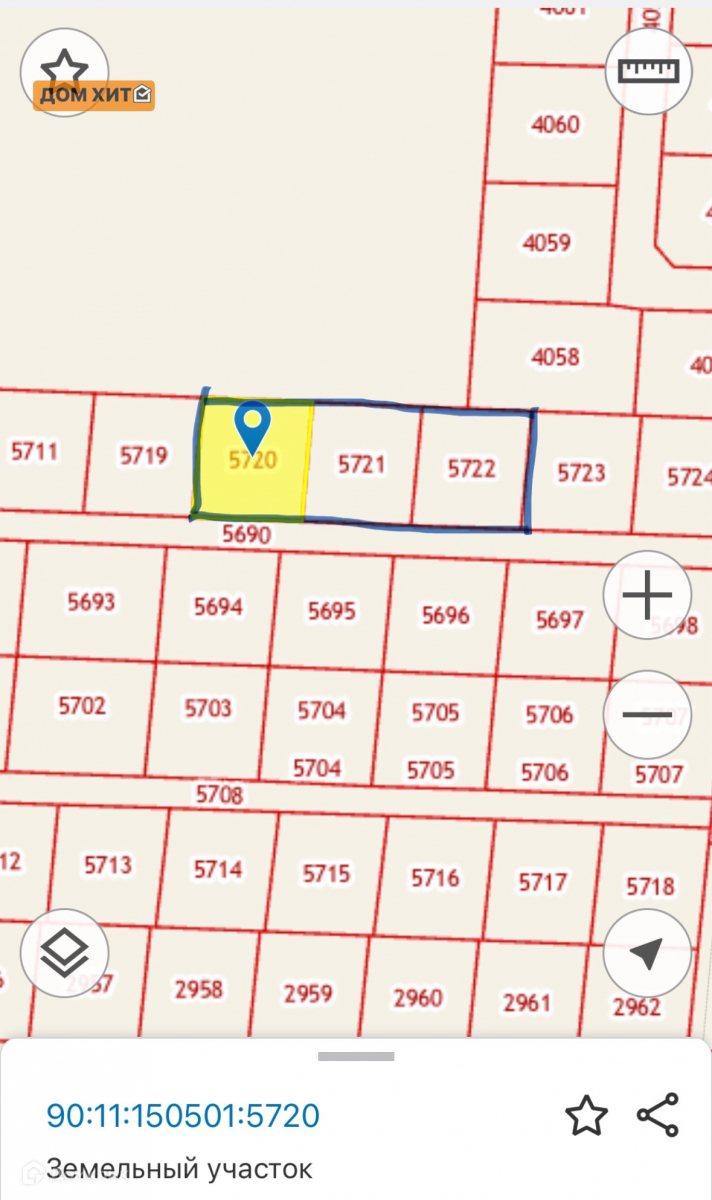
Task: Zoom out with the minus button
Action: pyautogui.click(x=647, y=714)
